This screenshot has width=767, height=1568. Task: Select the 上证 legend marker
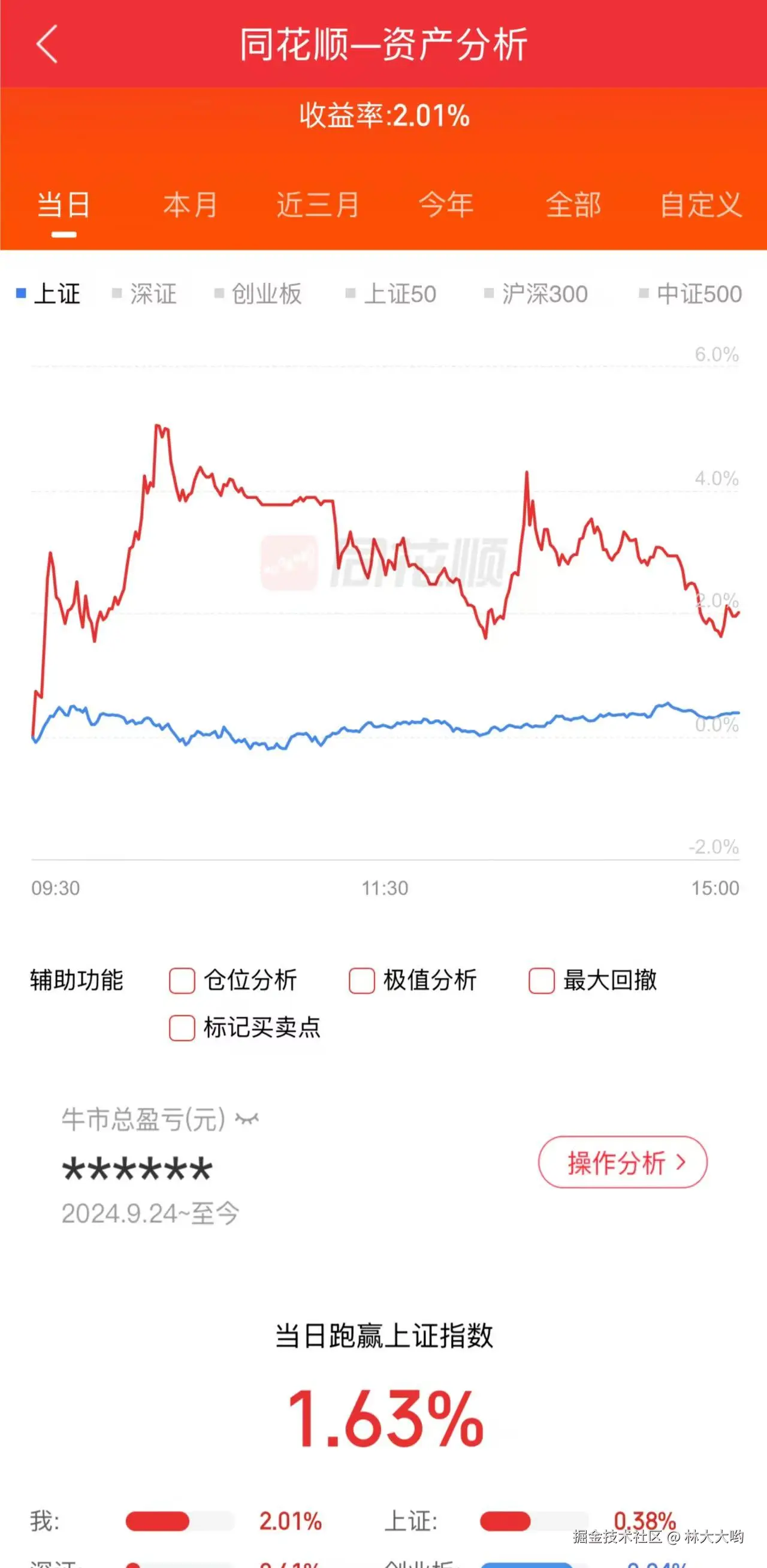22,293
